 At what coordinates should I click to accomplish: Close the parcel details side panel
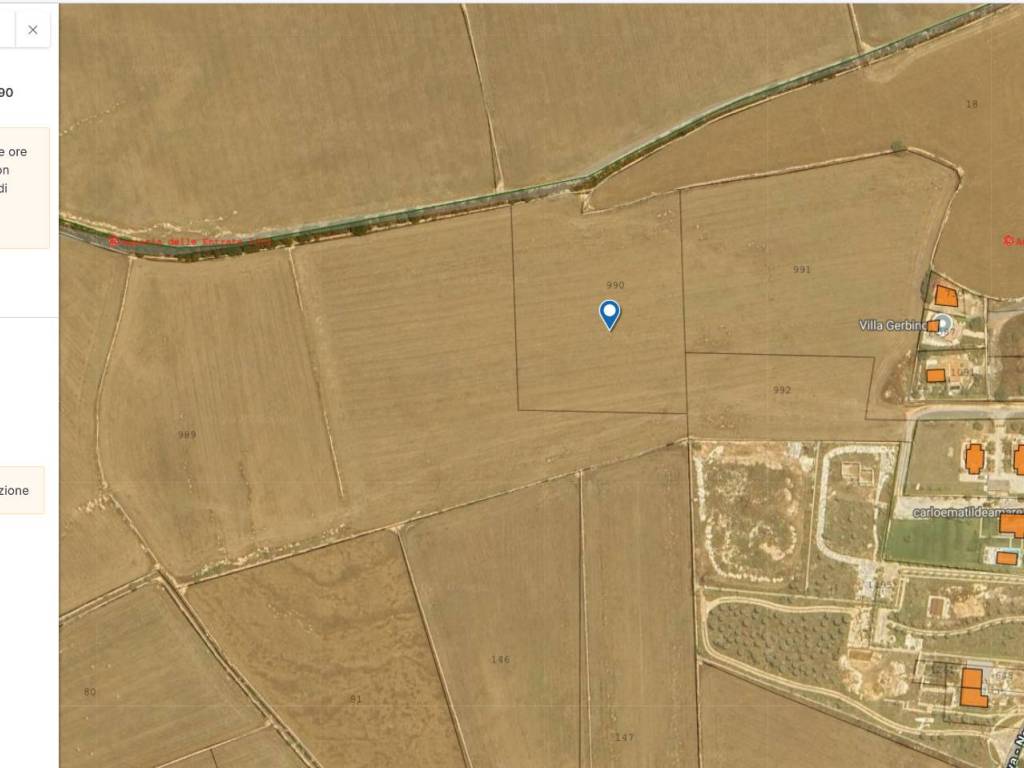click(x=32, y=30)
